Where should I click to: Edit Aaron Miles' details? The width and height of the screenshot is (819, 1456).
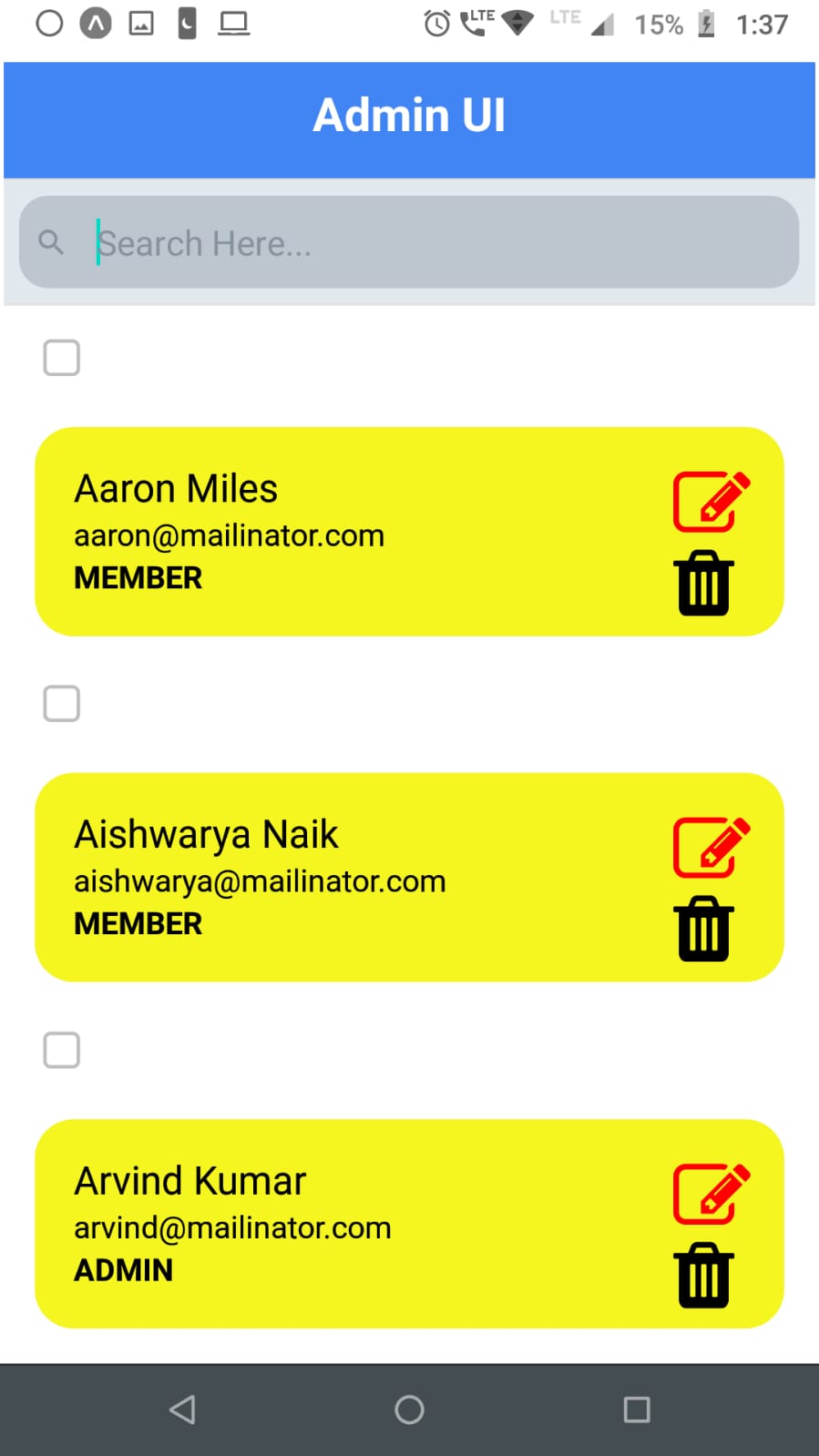pos(711,501)
